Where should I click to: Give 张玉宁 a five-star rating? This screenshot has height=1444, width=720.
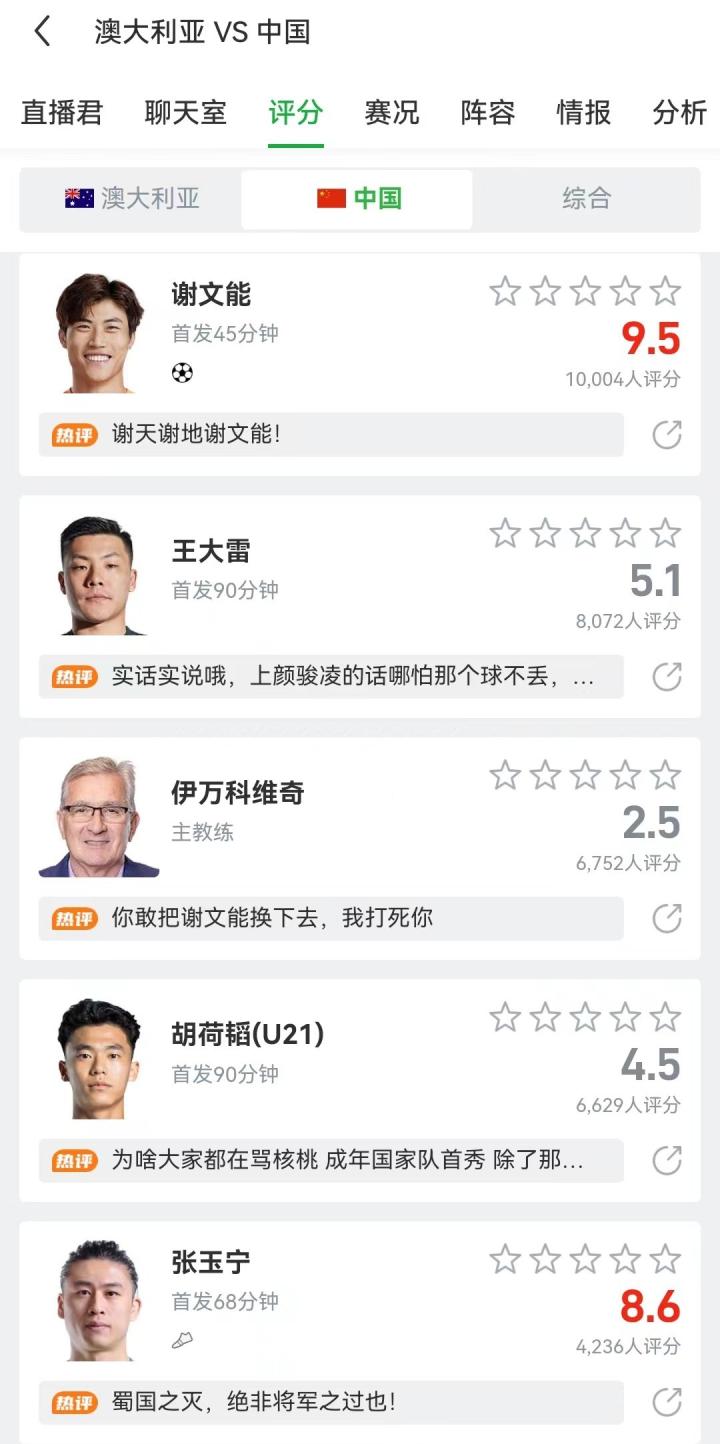coord(665,1259)
